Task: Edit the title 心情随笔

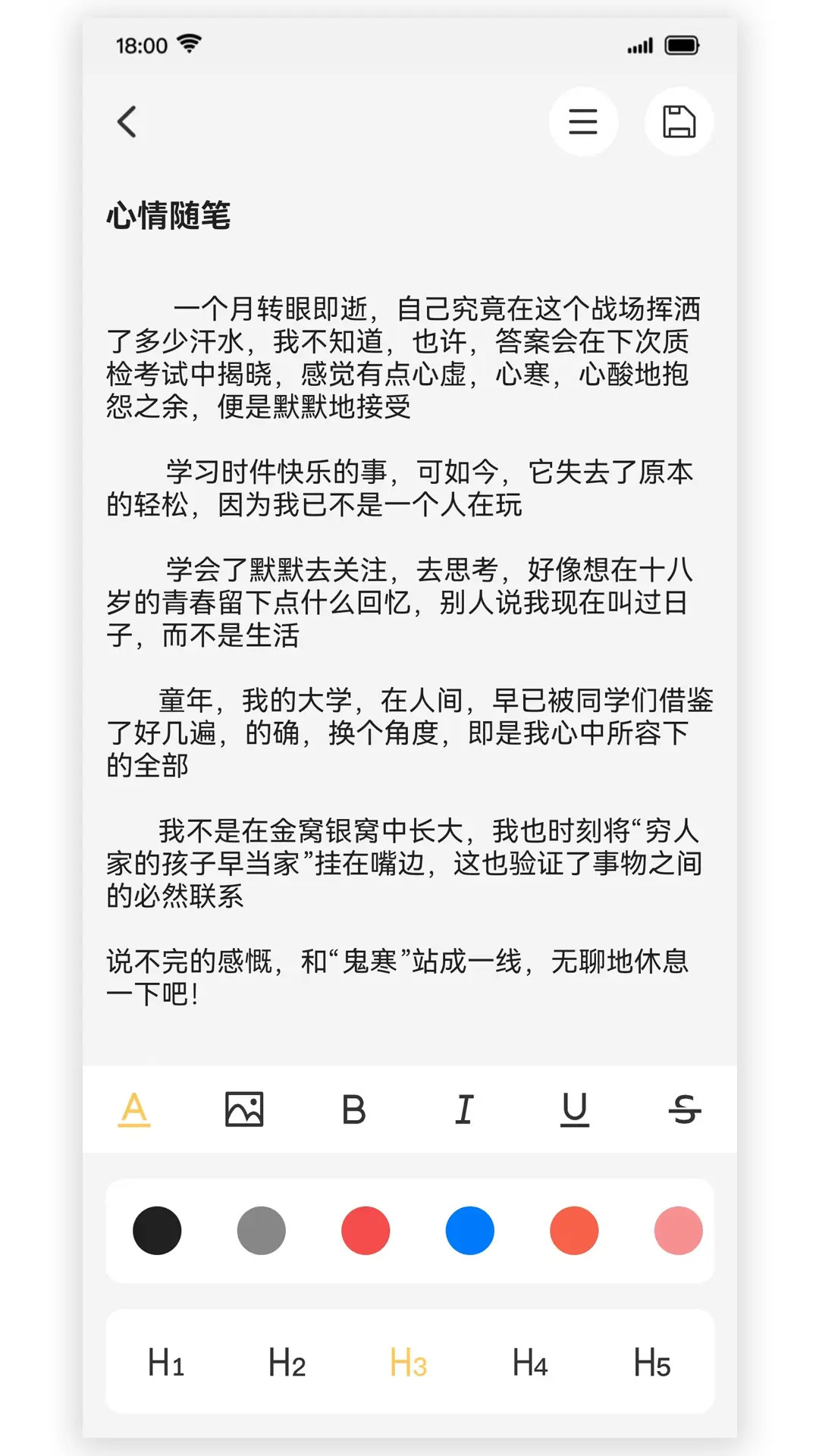Action: [x=168, y=215]
